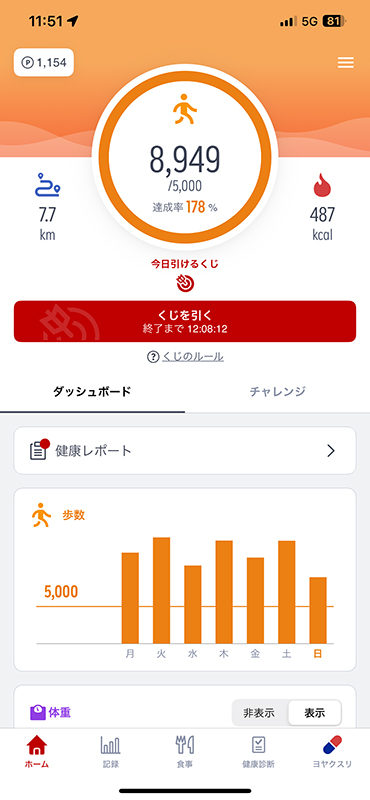This screenshot has height=800, width=370.
Task: Tap the くじを引く lottery button
Action: pyautogui.click(x=185, y=321)
